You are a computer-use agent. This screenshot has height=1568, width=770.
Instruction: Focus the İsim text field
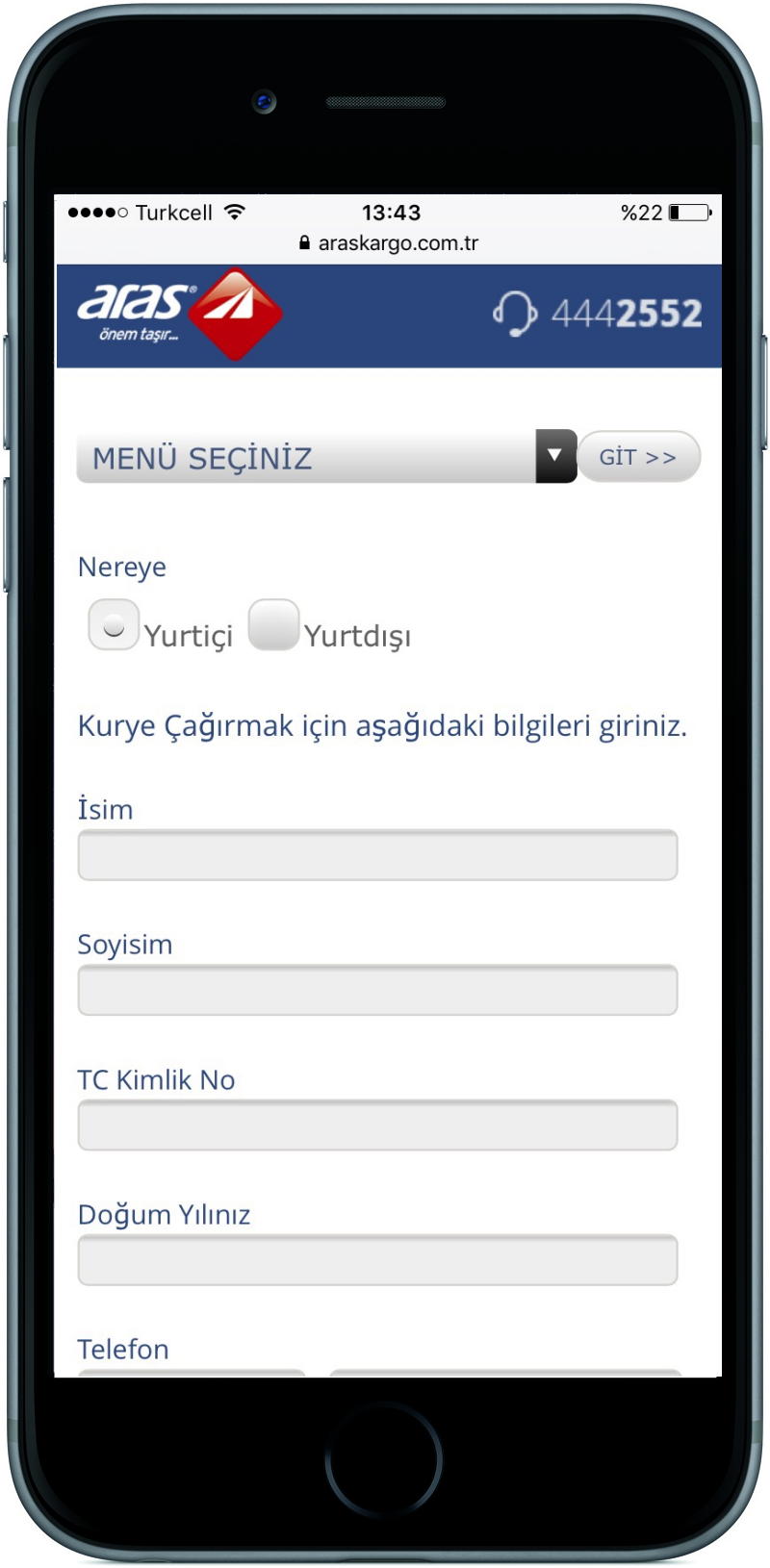coord(377,855)
